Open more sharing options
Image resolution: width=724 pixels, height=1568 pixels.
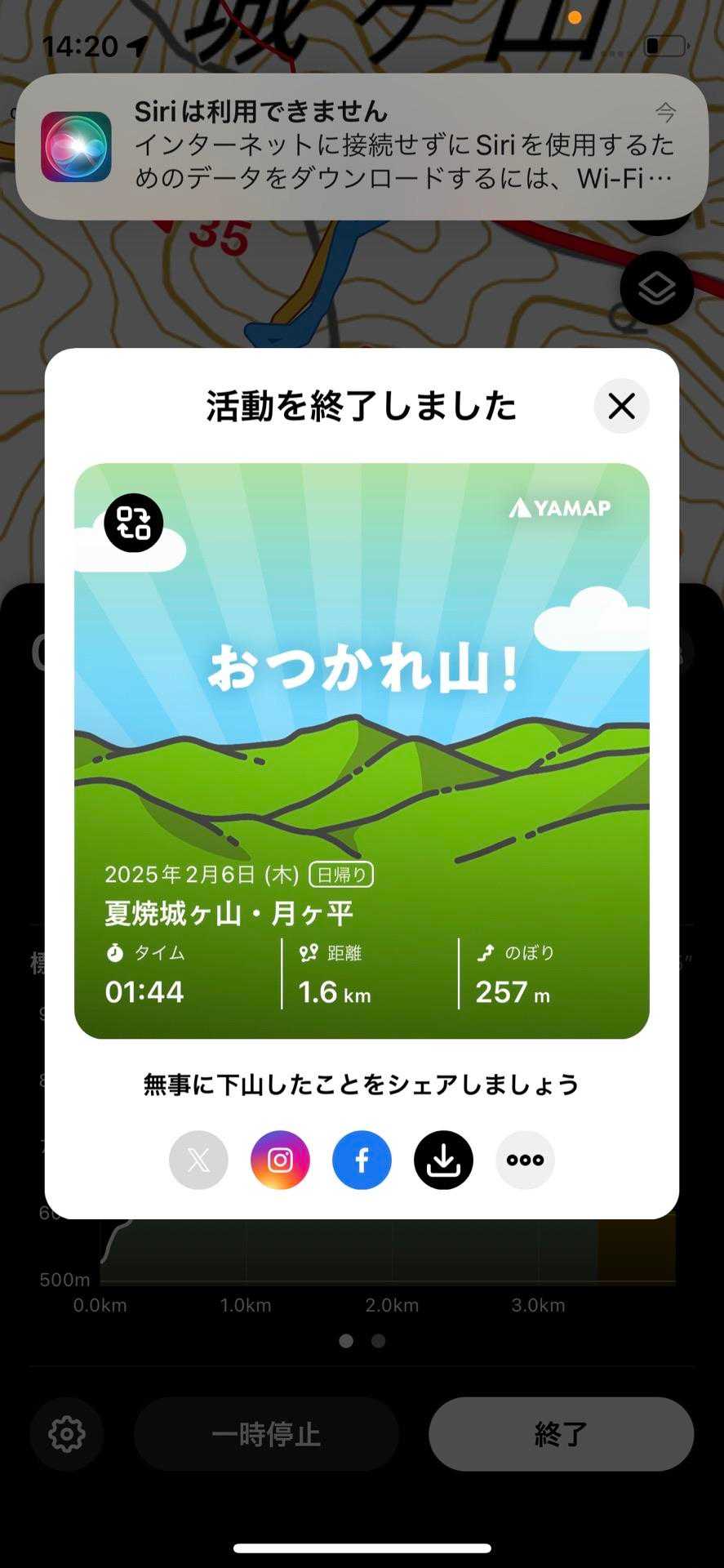525,1160
